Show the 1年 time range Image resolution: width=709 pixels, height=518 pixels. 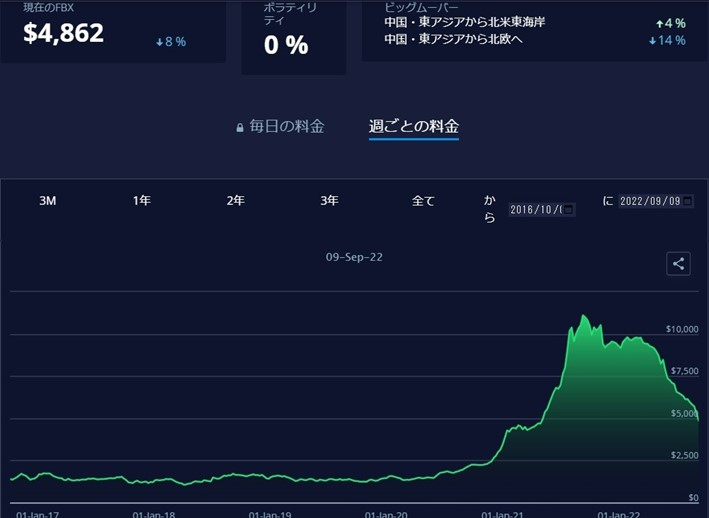[x=142, y=200]
